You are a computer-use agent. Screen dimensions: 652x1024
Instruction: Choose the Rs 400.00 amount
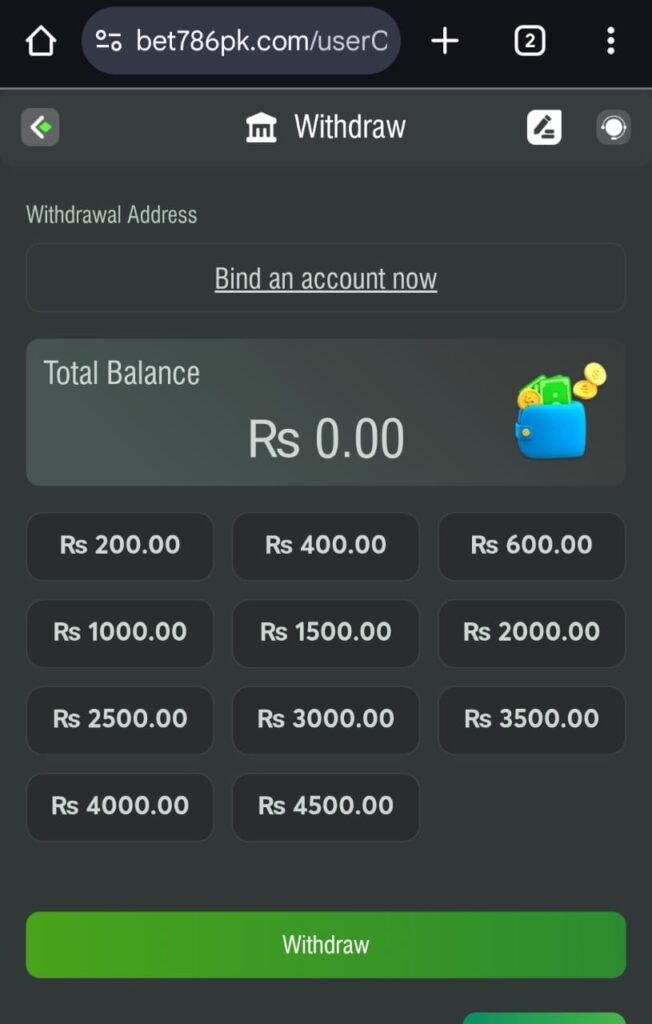pos(326,545)
